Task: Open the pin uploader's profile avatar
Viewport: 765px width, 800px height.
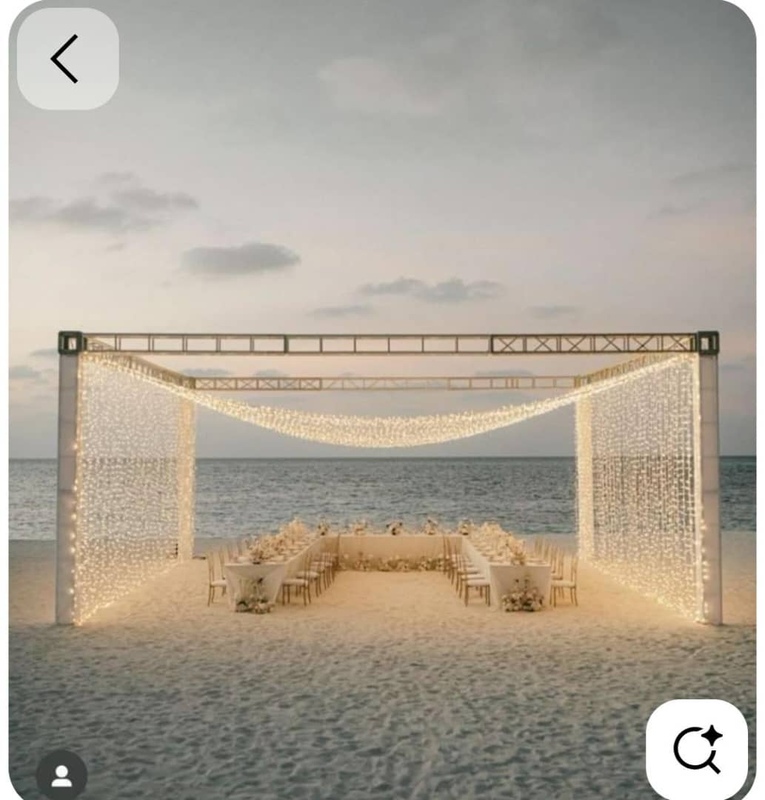Action: click(x=61, y=775)
